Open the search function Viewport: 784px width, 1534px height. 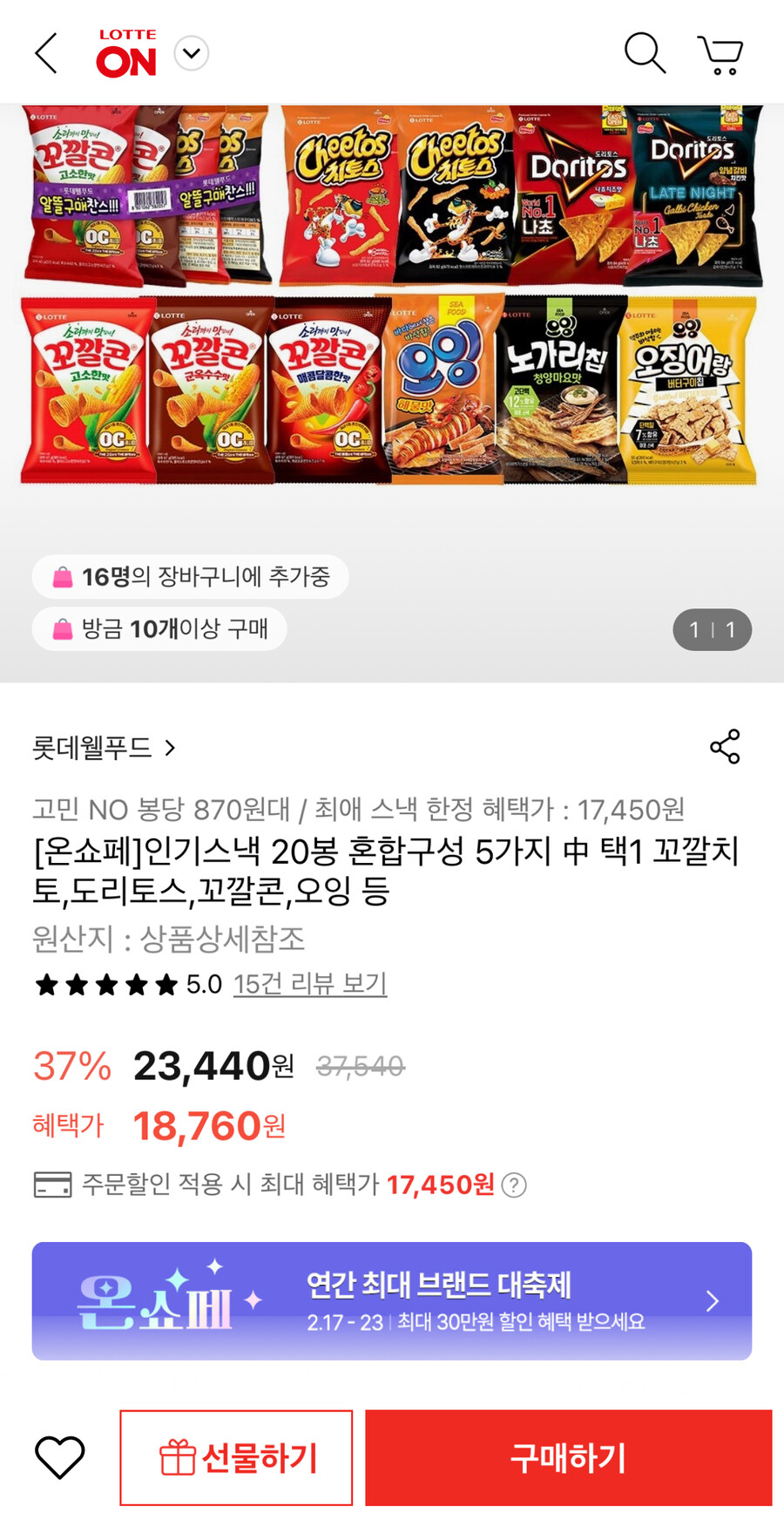click(x=645, y=52)
